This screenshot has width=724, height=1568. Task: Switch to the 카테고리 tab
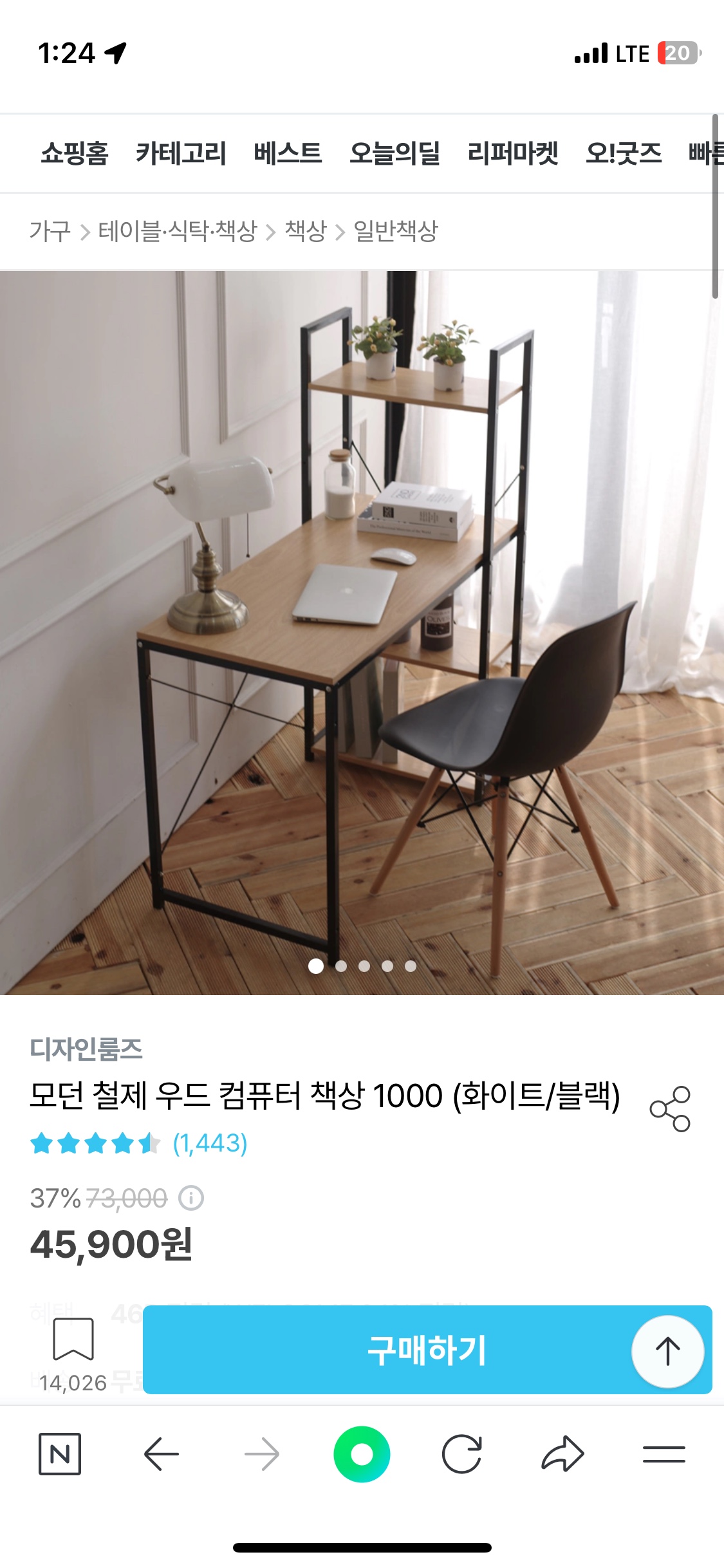181,154
